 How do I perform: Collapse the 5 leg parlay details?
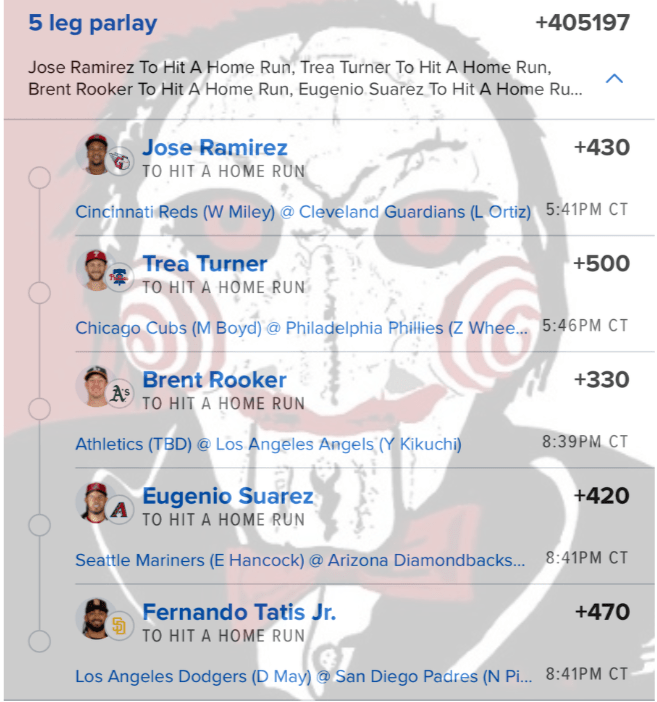615,78
